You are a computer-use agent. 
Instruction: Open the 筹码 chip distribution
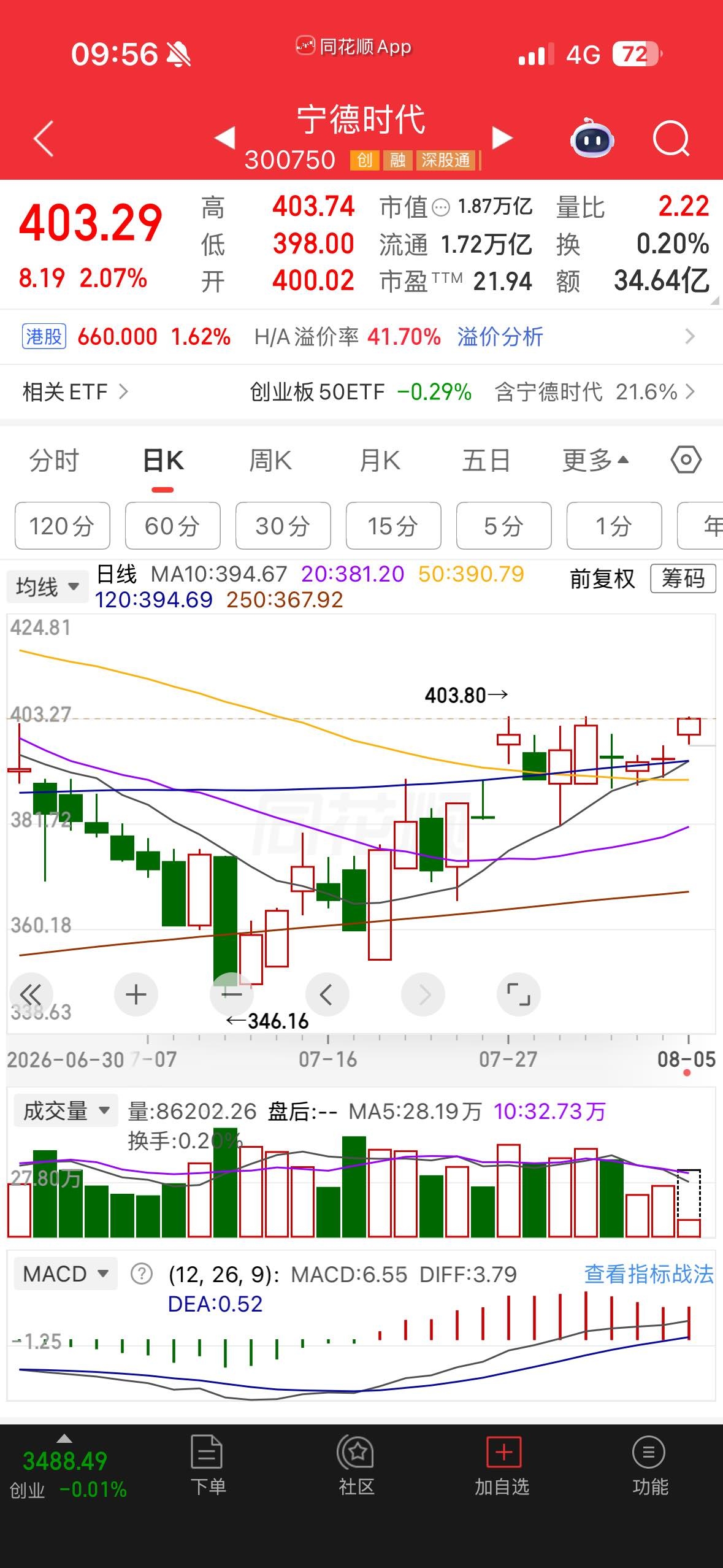[x=683, y=578]
